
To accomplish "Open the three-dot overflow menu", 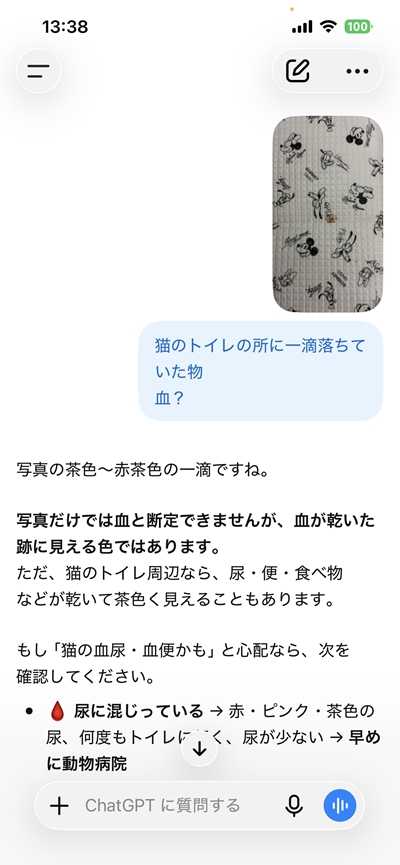I will [x=357, y=71].
